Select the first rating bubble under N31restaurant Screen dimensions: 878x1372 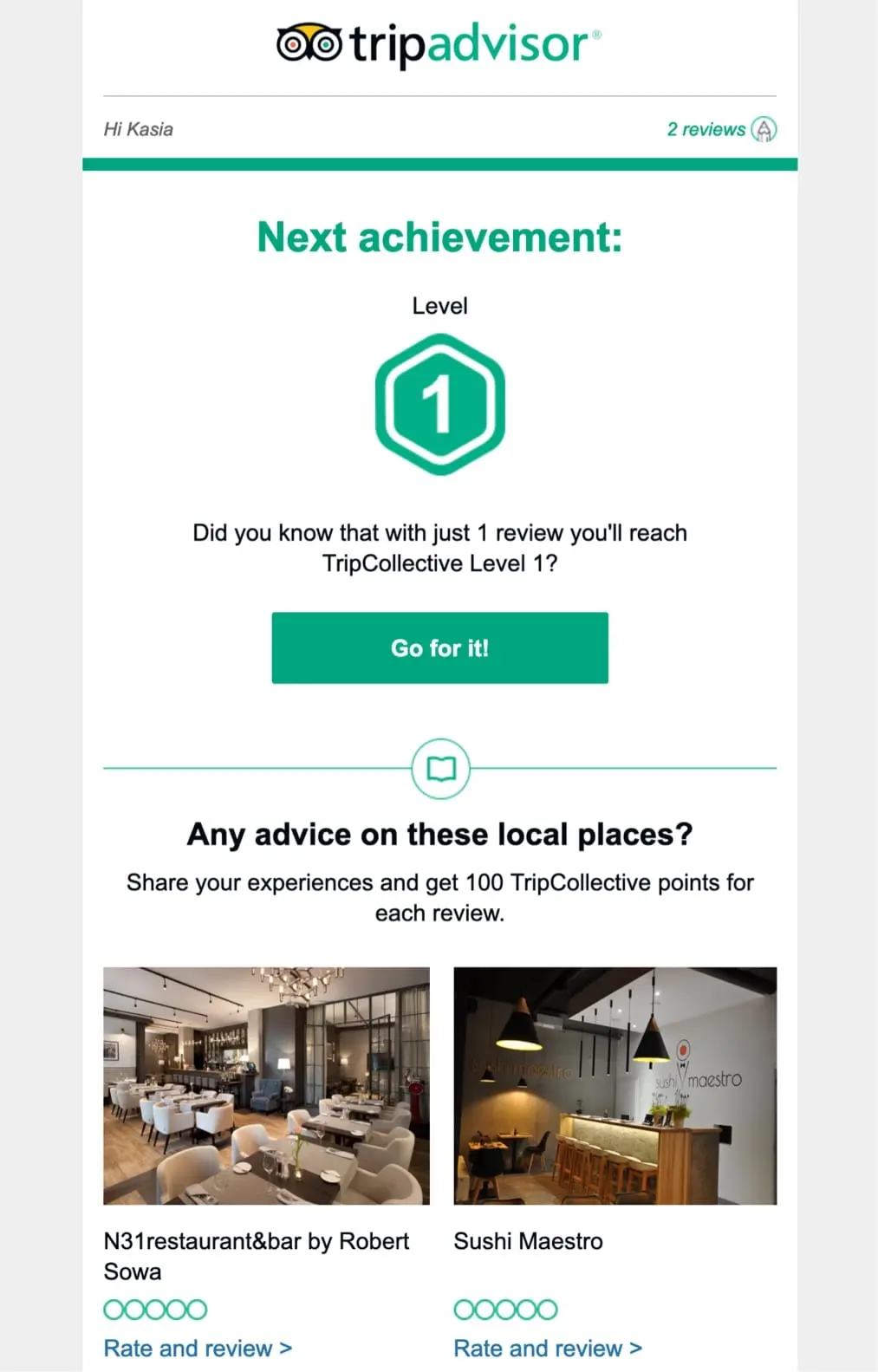click(115, 1310)
